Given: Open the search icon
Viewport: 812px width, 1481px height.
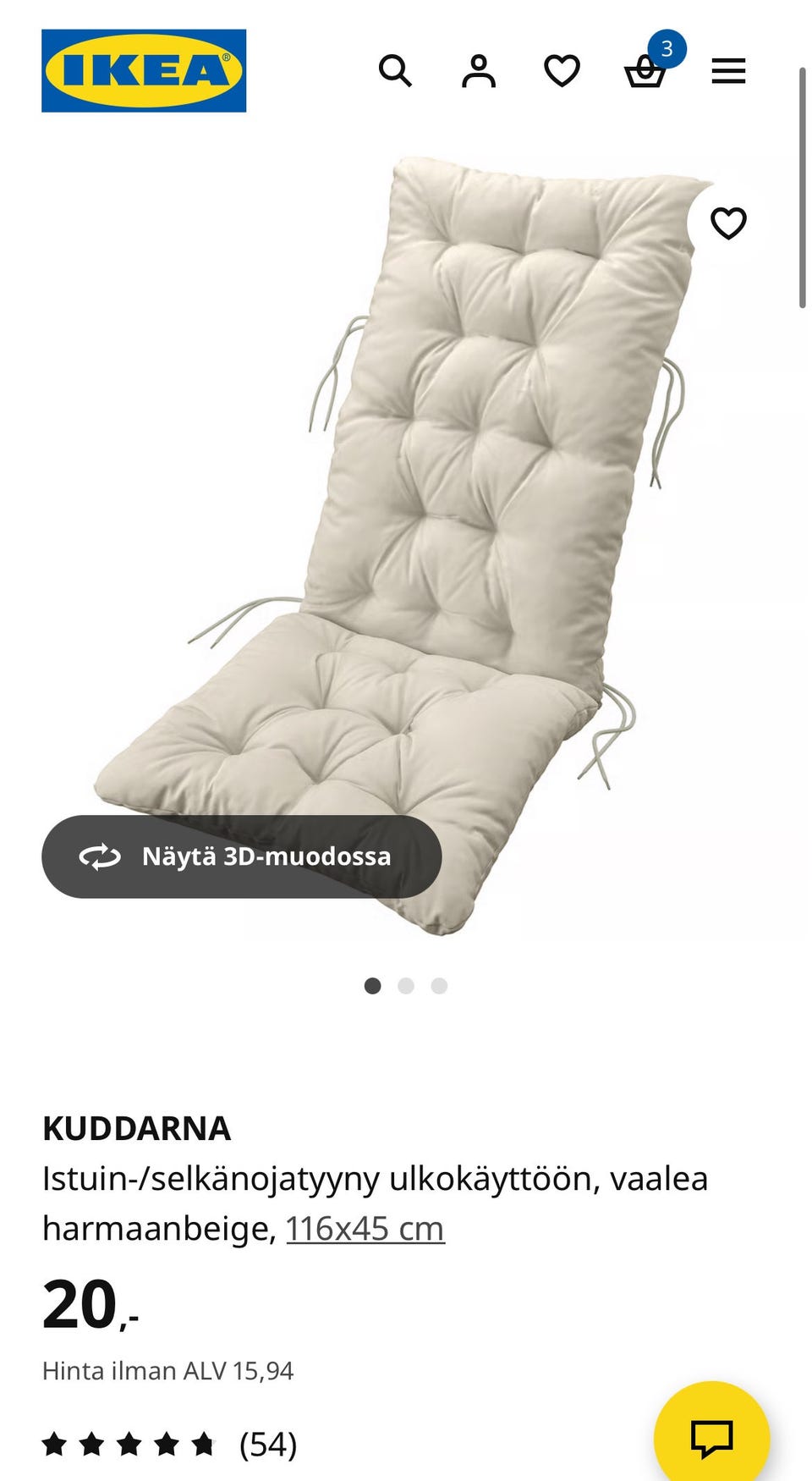Looking at the screenshot, I should [x=395, y=72].
